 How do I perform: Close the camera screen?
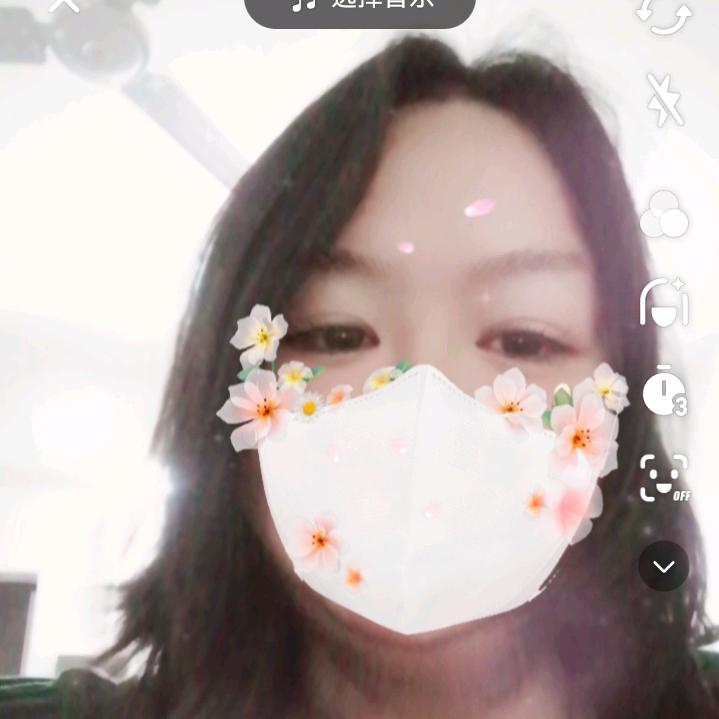[64, 5]
